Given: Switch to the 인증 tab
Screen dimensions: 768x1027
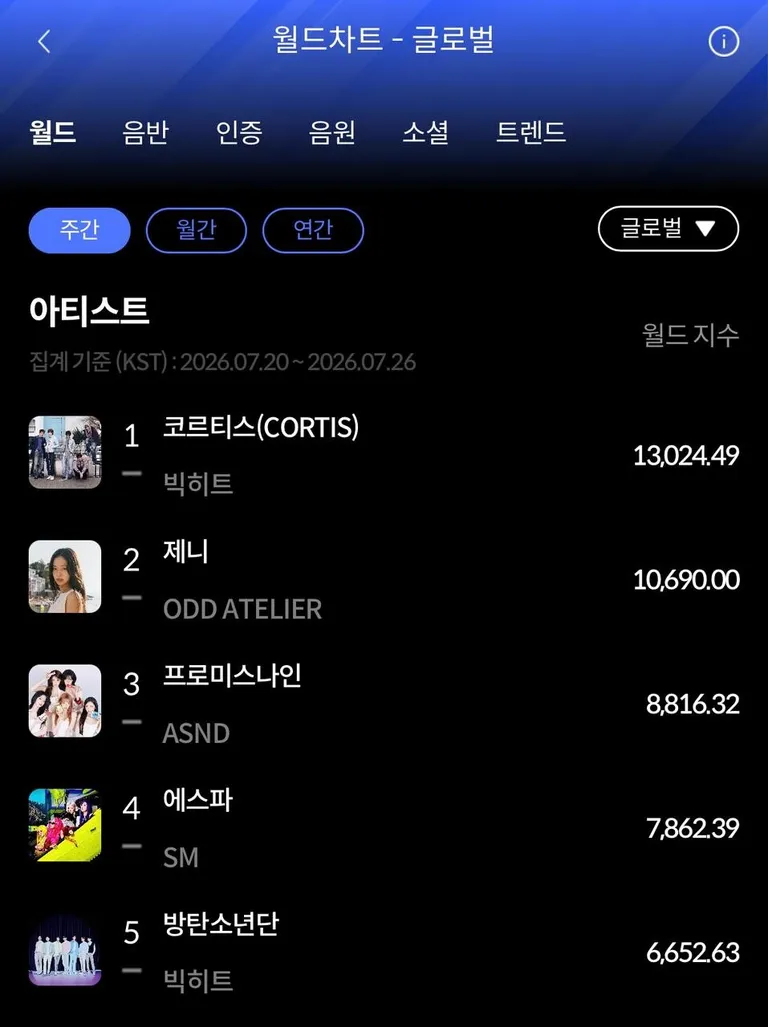Looking at the screenshot, I should [239, 132].
